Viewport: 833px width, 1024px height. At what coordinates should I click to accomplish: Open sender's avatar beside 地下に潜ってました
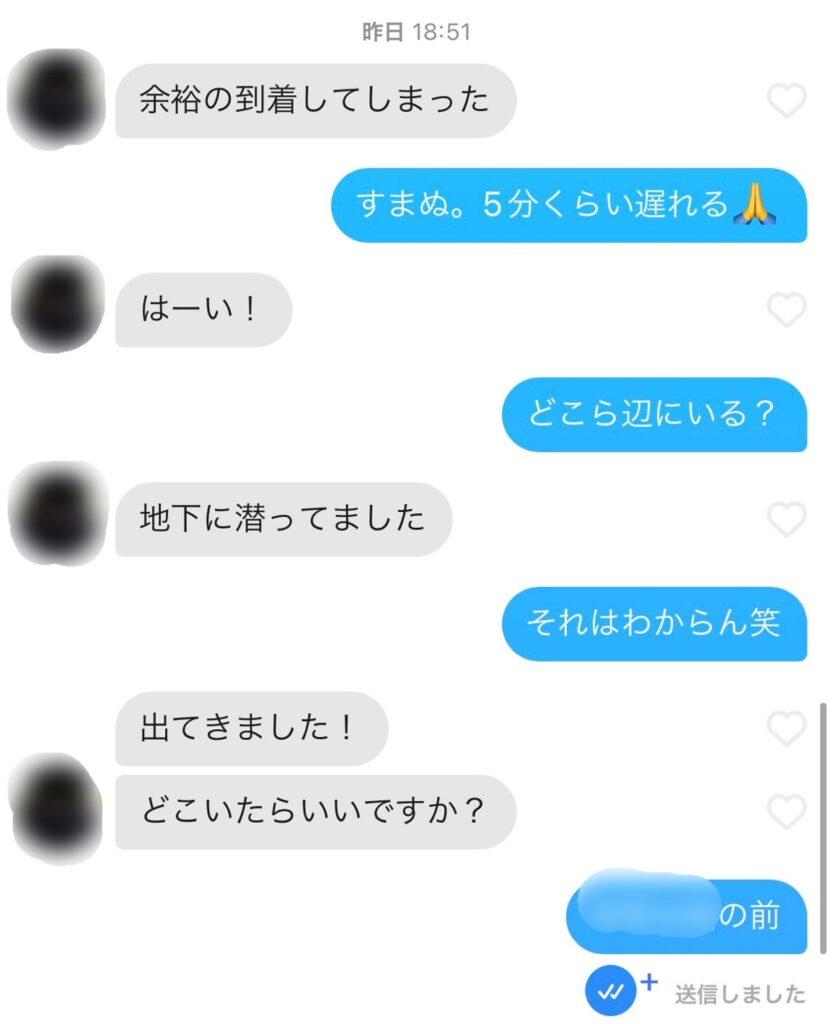coord(55,515)
